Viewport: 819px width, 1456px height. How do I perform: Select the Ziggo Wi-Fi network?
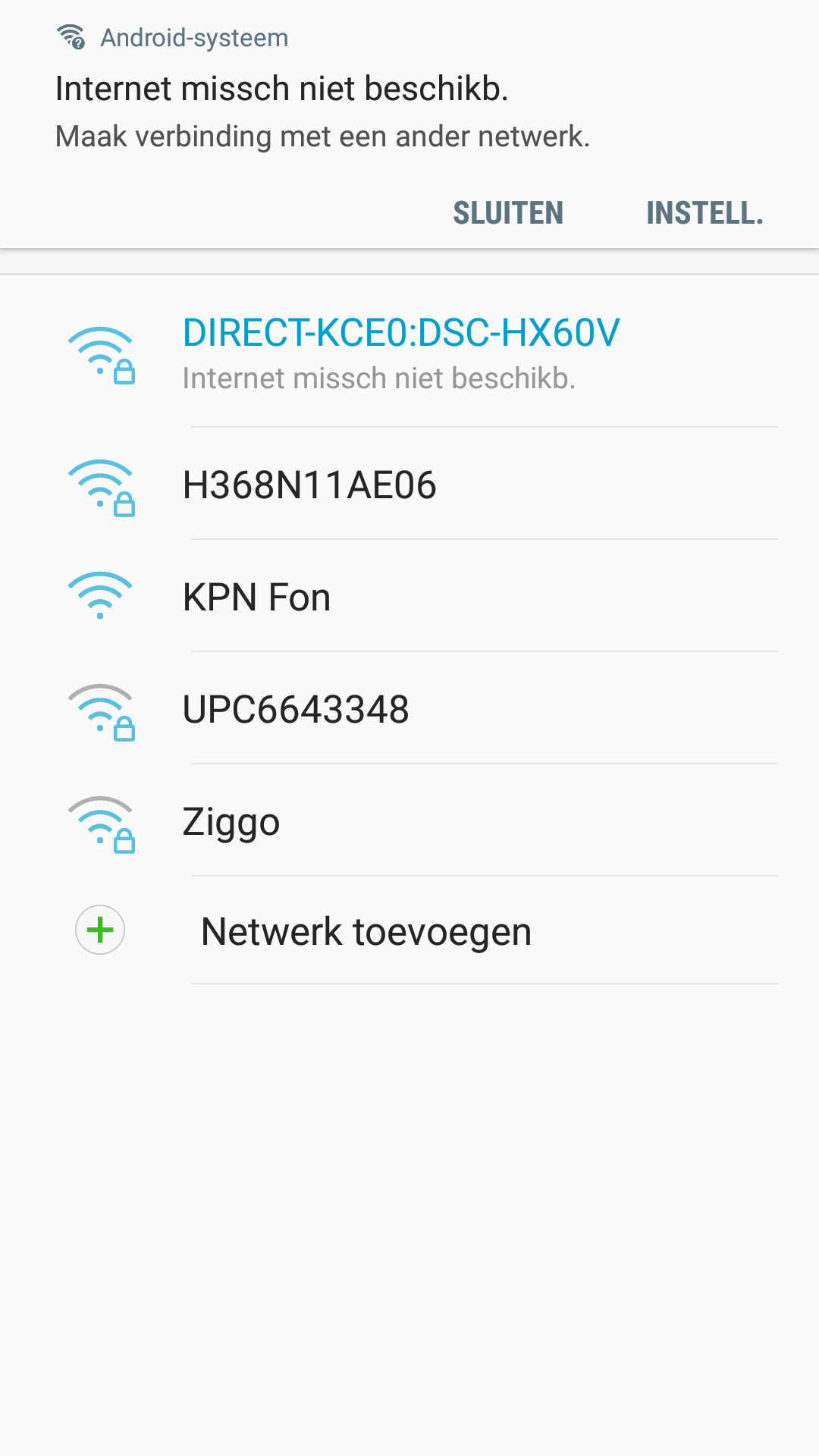(231, 822)
